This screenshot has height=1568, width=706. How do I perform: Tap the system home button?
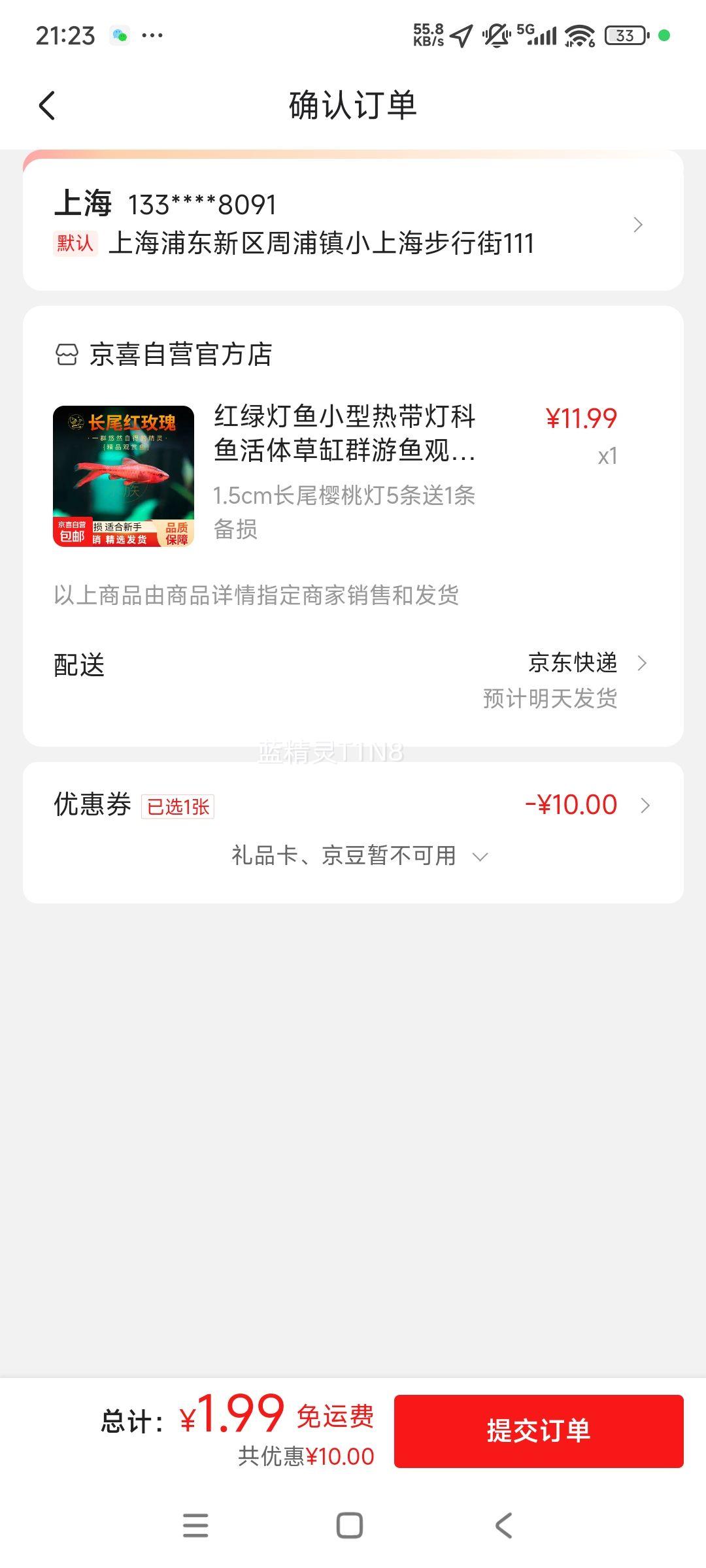pyautogui.click(x=350, y=1526)
